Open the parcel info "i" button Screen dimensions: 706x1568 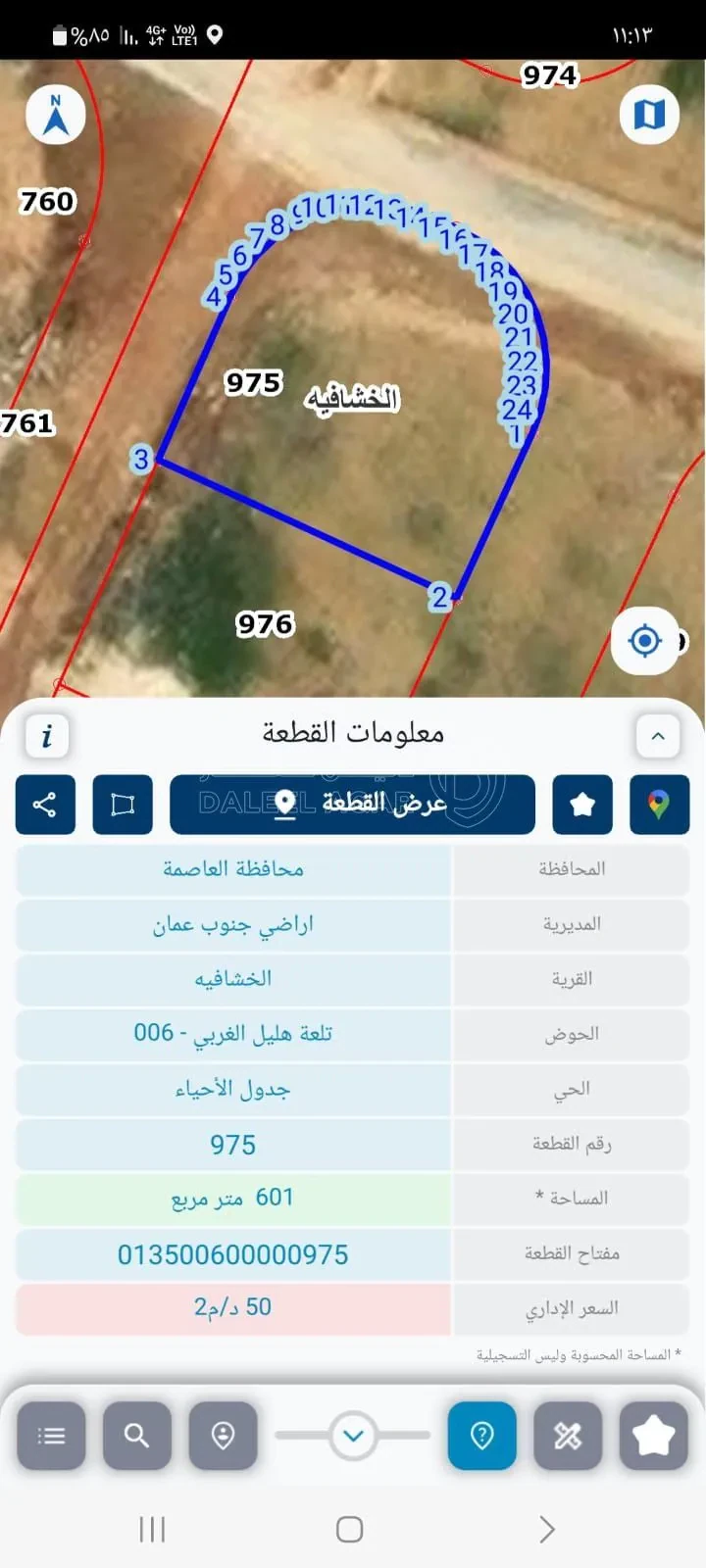tap(46, 736)
